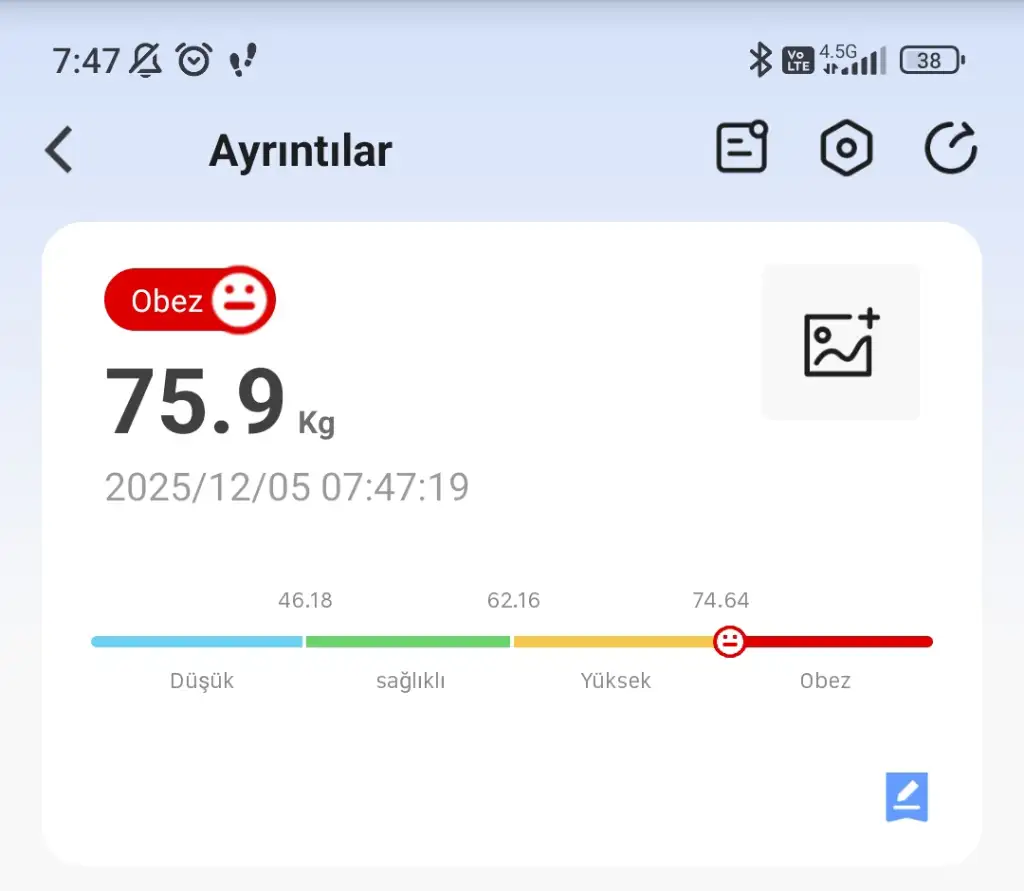Open the hexagon settings icon
The image size is (1024, 891).
pyautogui.click(x=846, y=149)
